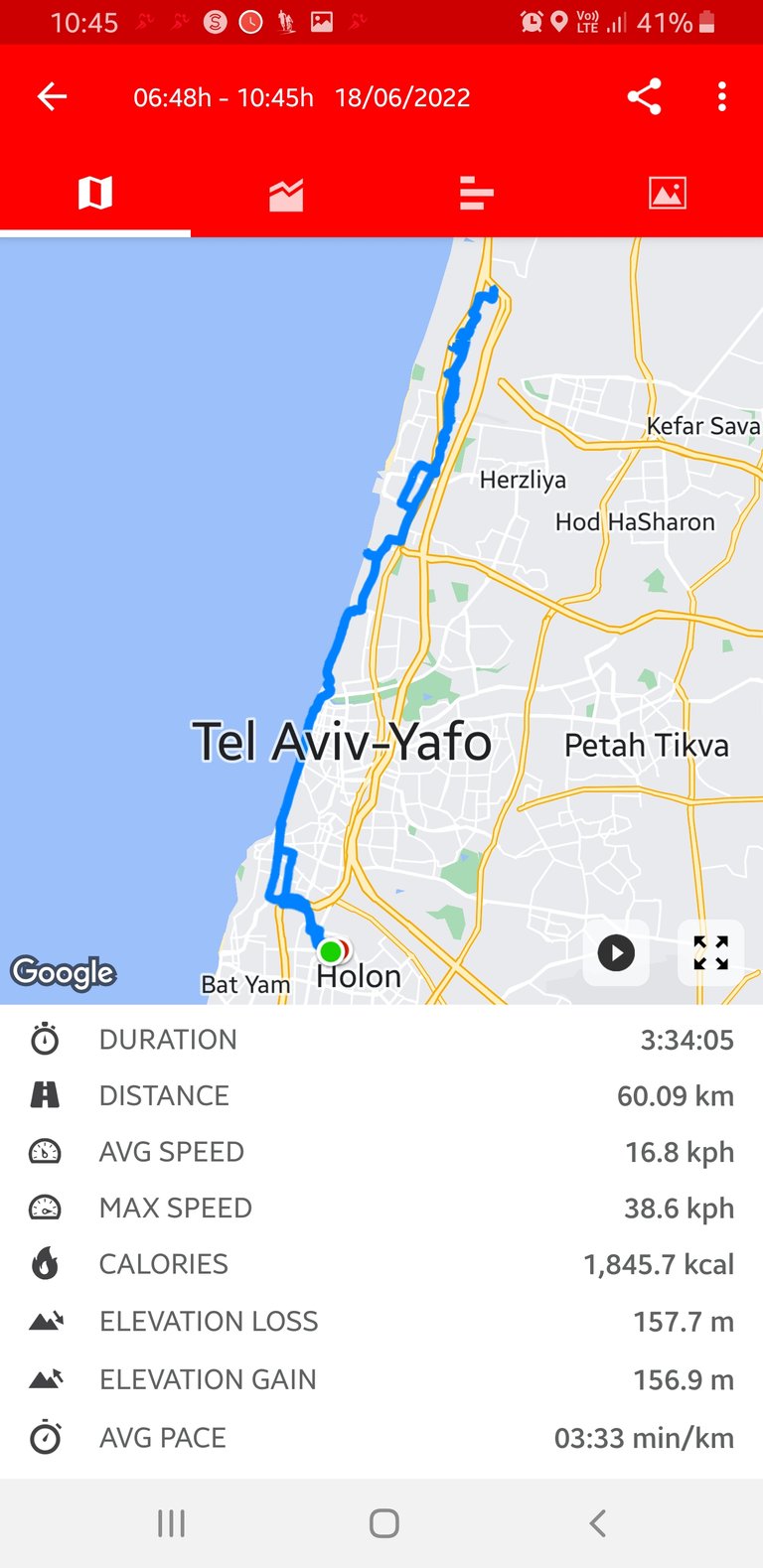
Task: Play the route animation
Action: coord(616,953)
